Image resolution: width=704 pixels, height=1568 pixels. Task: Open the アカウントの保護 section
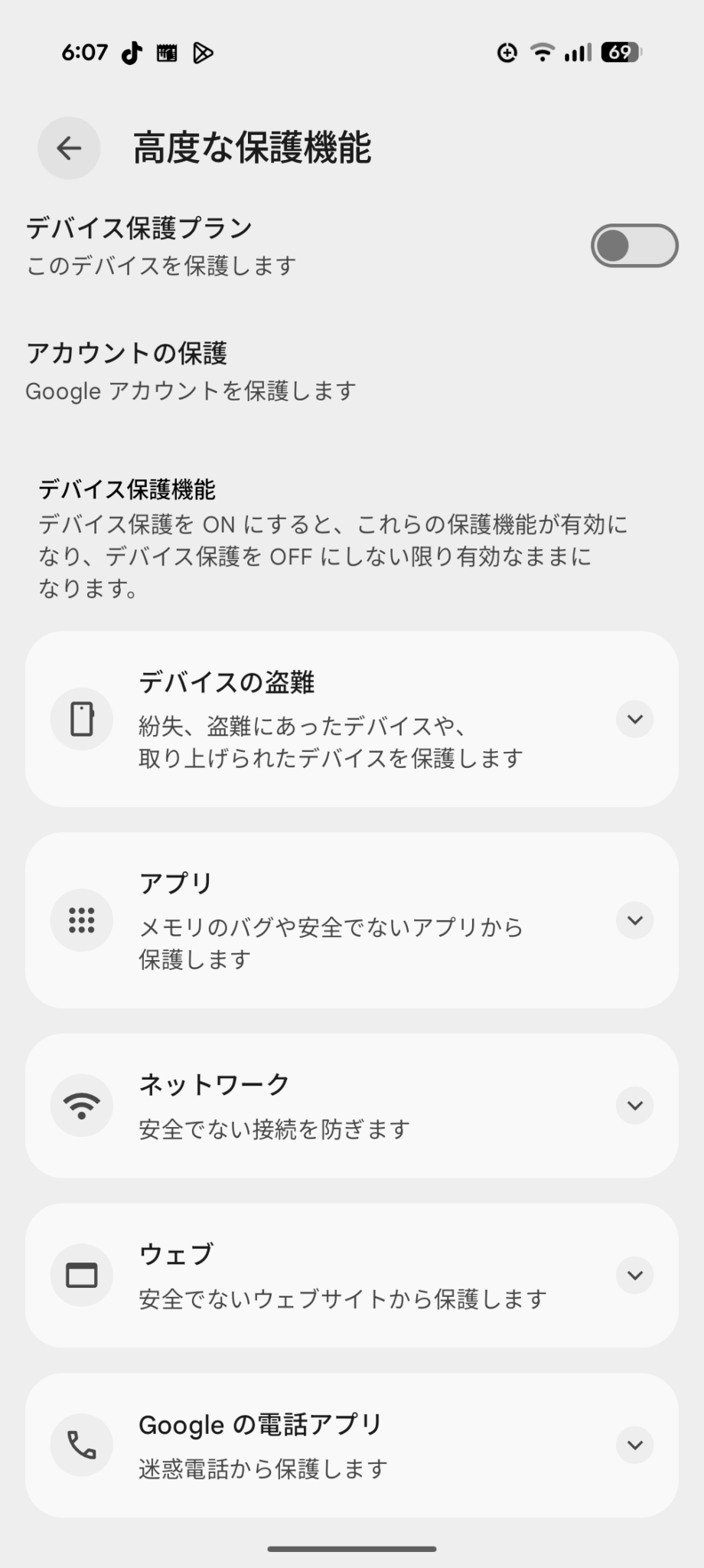[191, 370]
